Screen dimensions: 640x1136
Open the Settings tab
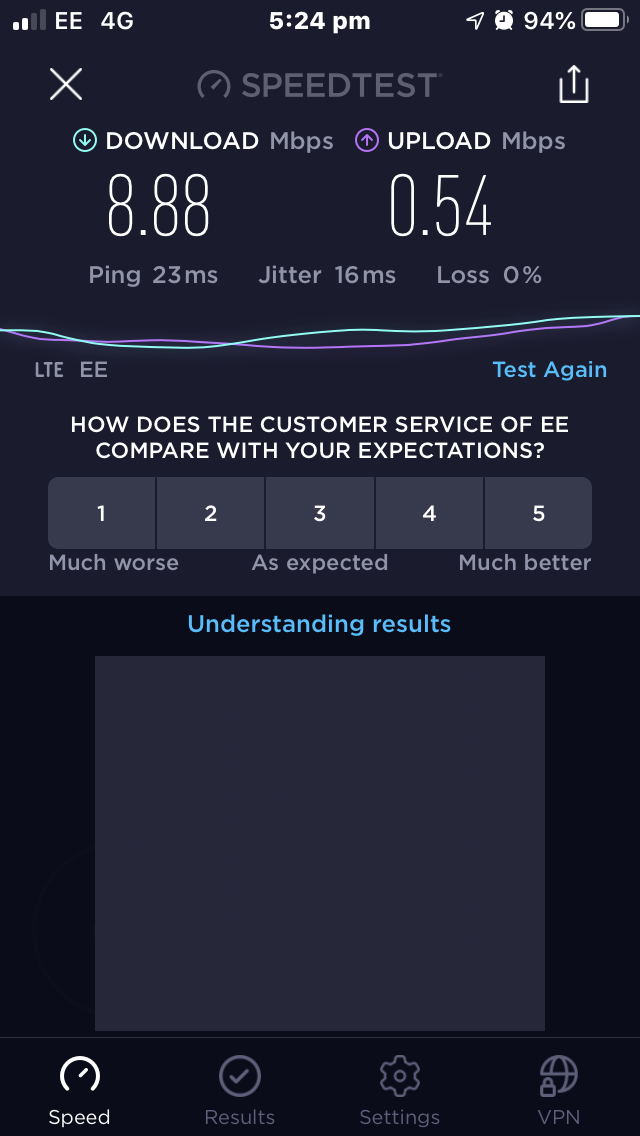[399, 1091]
